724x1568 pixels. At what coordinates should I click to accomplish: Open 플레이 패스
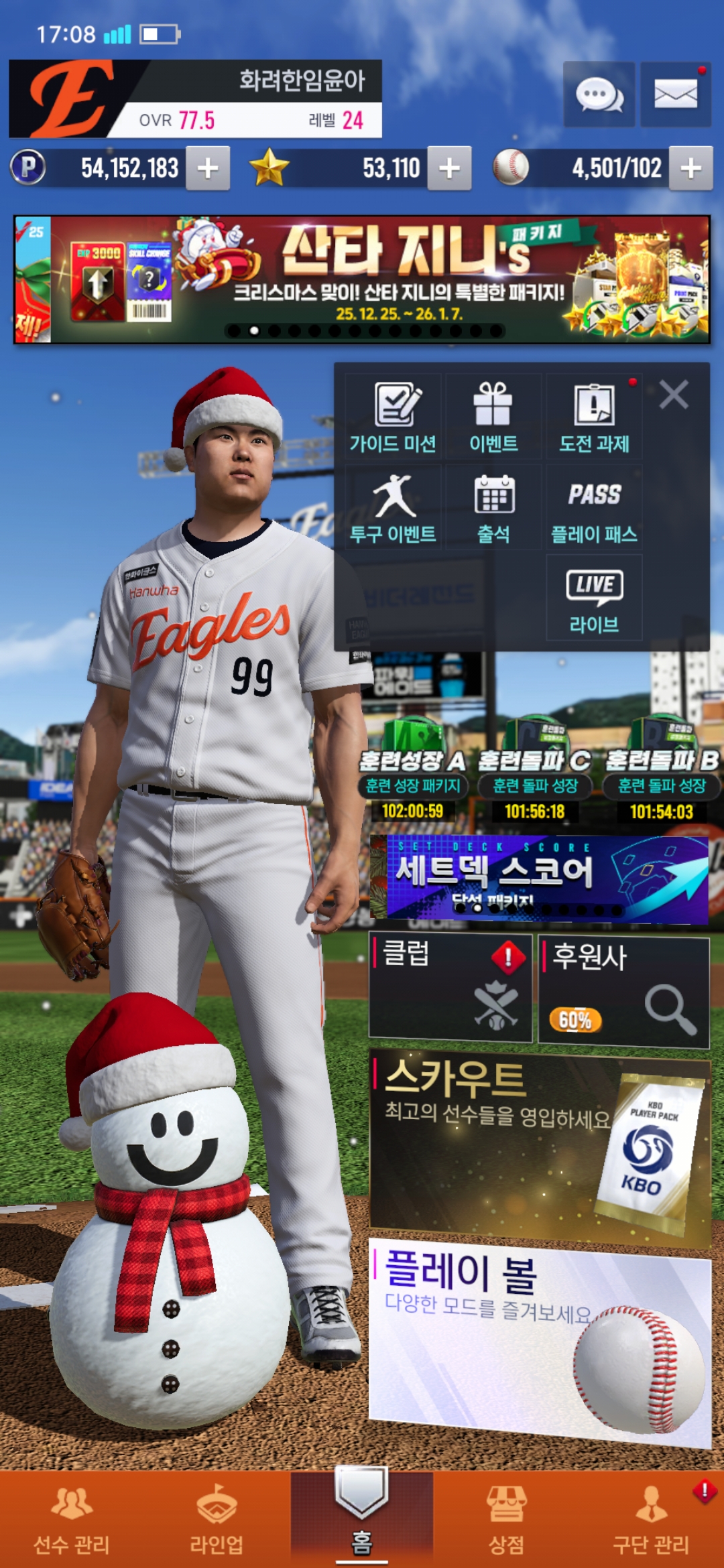click(594, 508)
